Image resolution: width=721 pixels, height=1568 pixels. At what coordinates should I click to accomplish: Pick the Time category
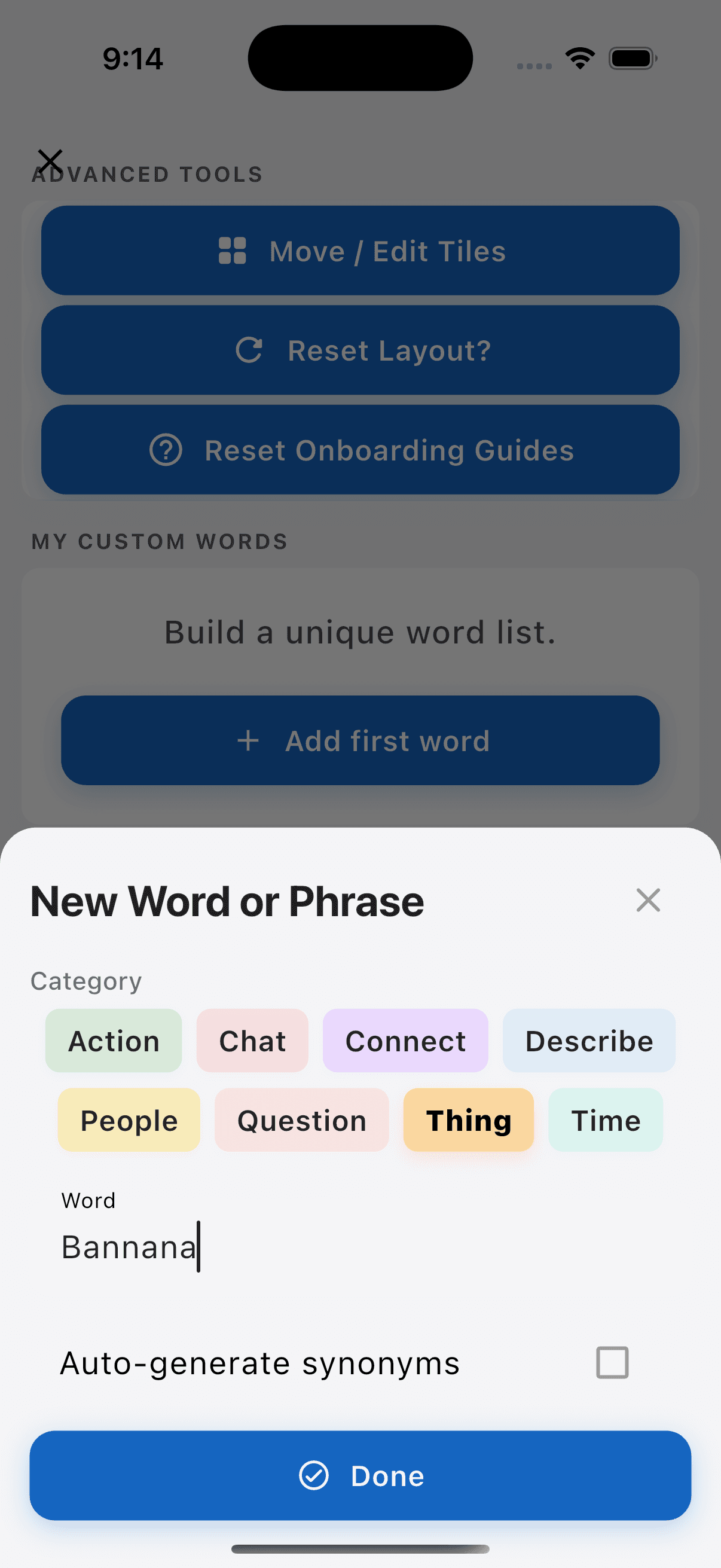[606, 1120]
